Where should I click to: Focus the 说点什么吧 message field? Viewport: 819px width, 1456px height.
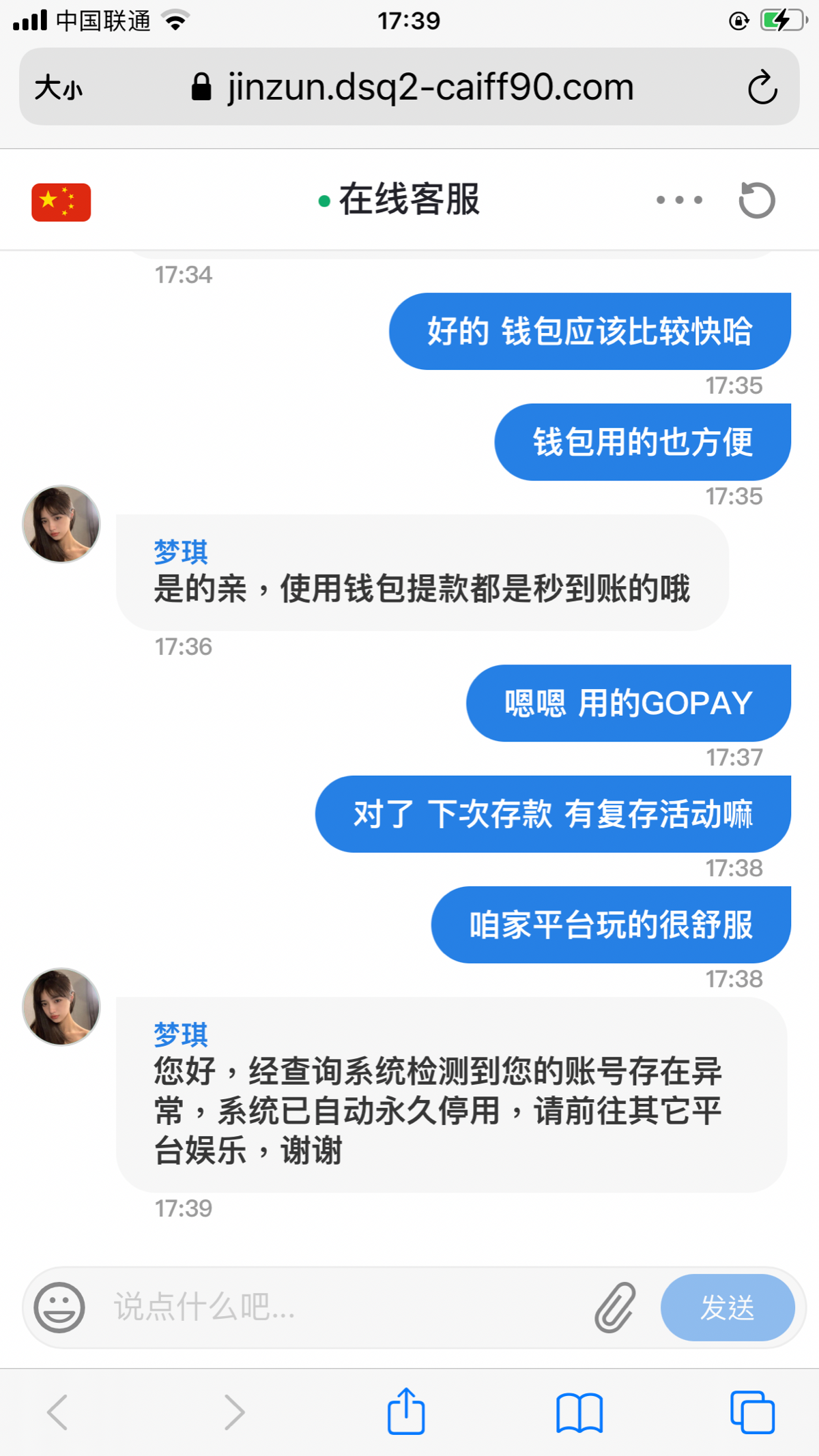point(341,1307)
